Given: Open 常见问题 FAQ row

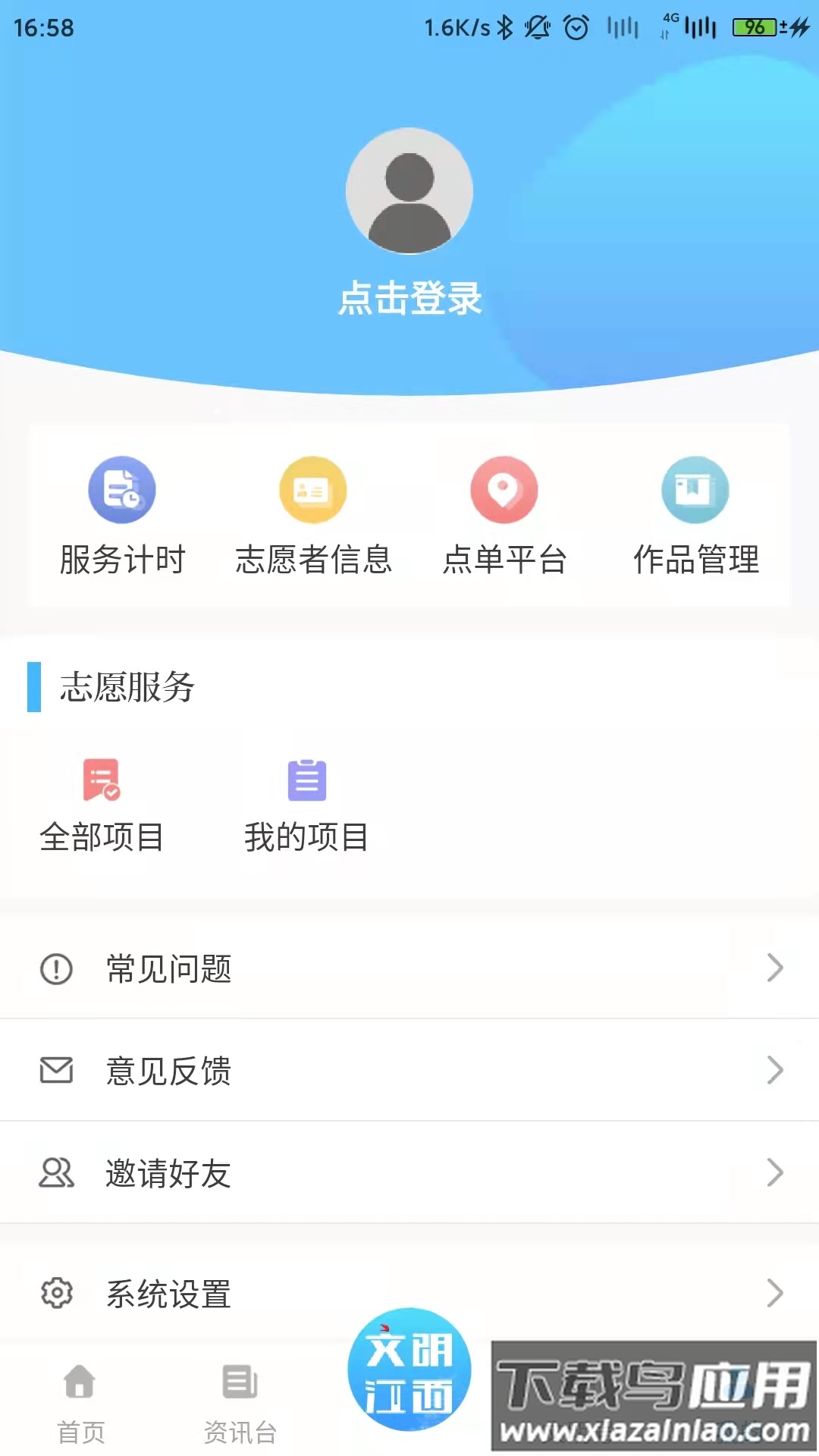Looking at the screenshot, I should pos(409,968).
